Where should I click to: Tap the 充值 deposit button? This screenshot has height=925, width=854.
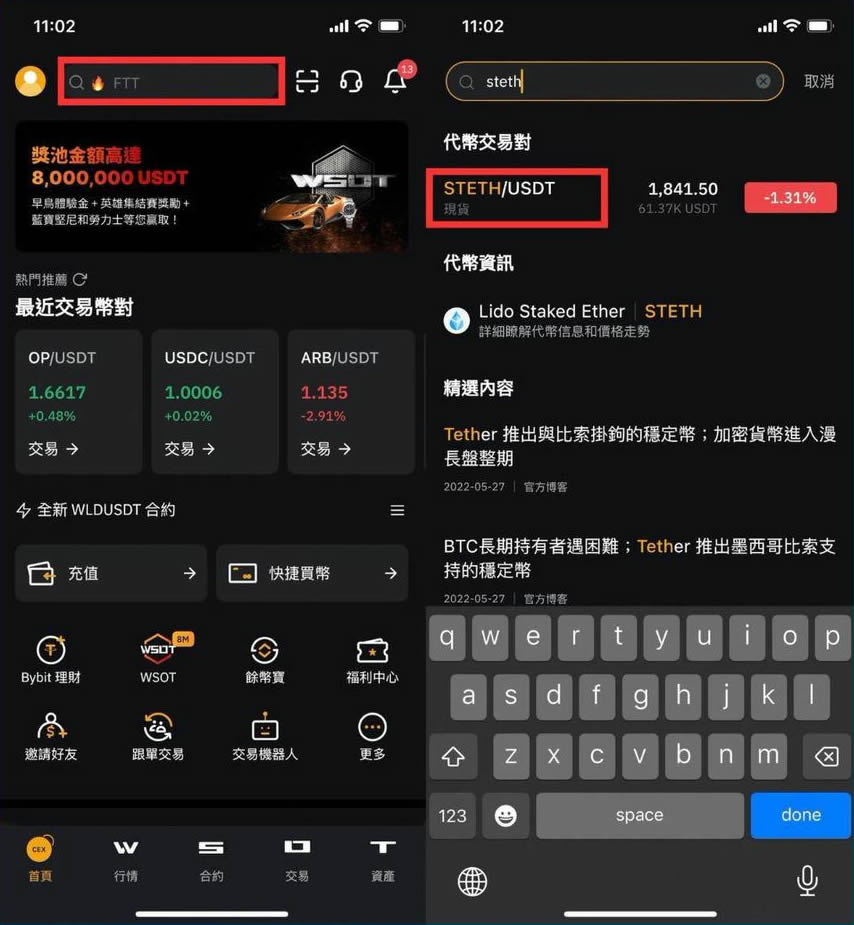[x=111, y=573]
